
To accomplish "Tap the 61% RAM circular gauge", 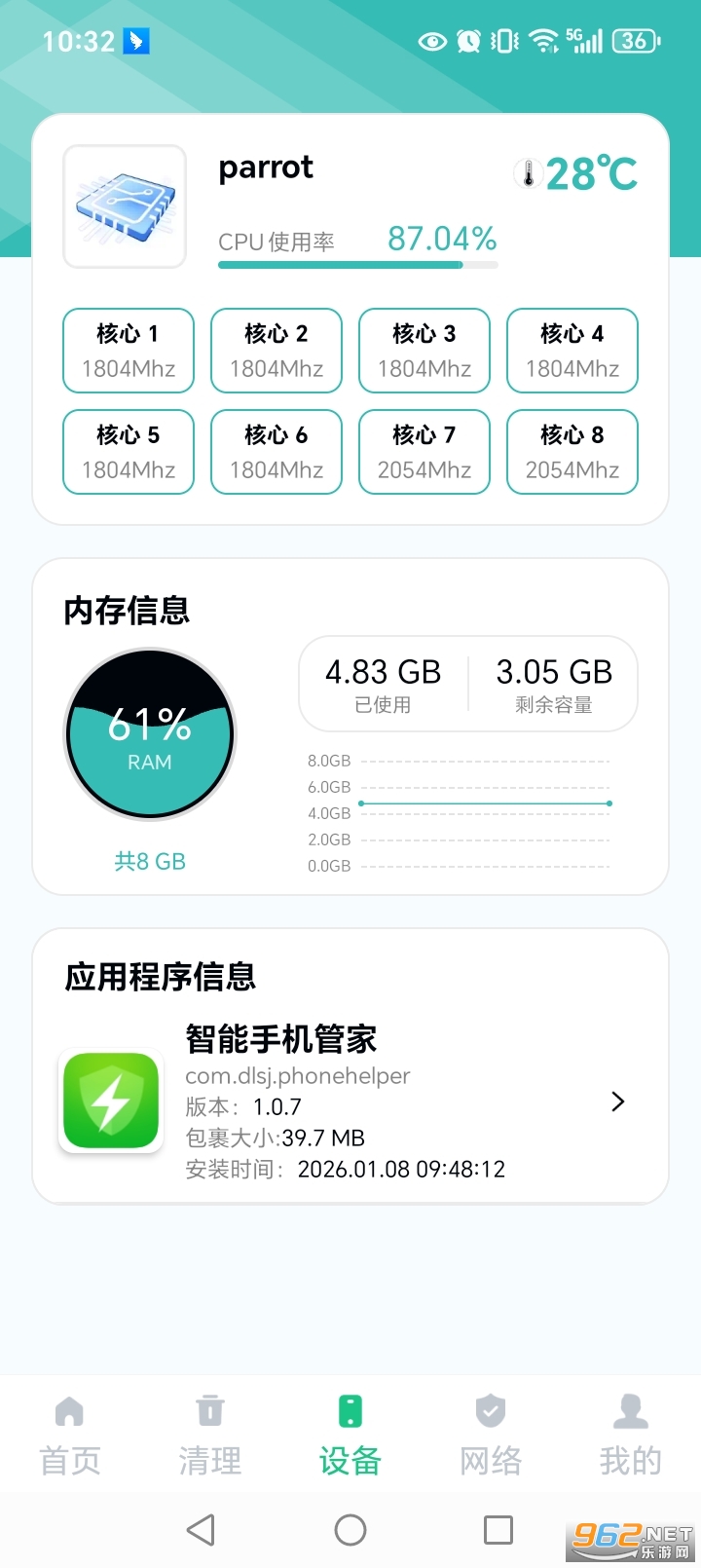I will click(x=149, y=734).
